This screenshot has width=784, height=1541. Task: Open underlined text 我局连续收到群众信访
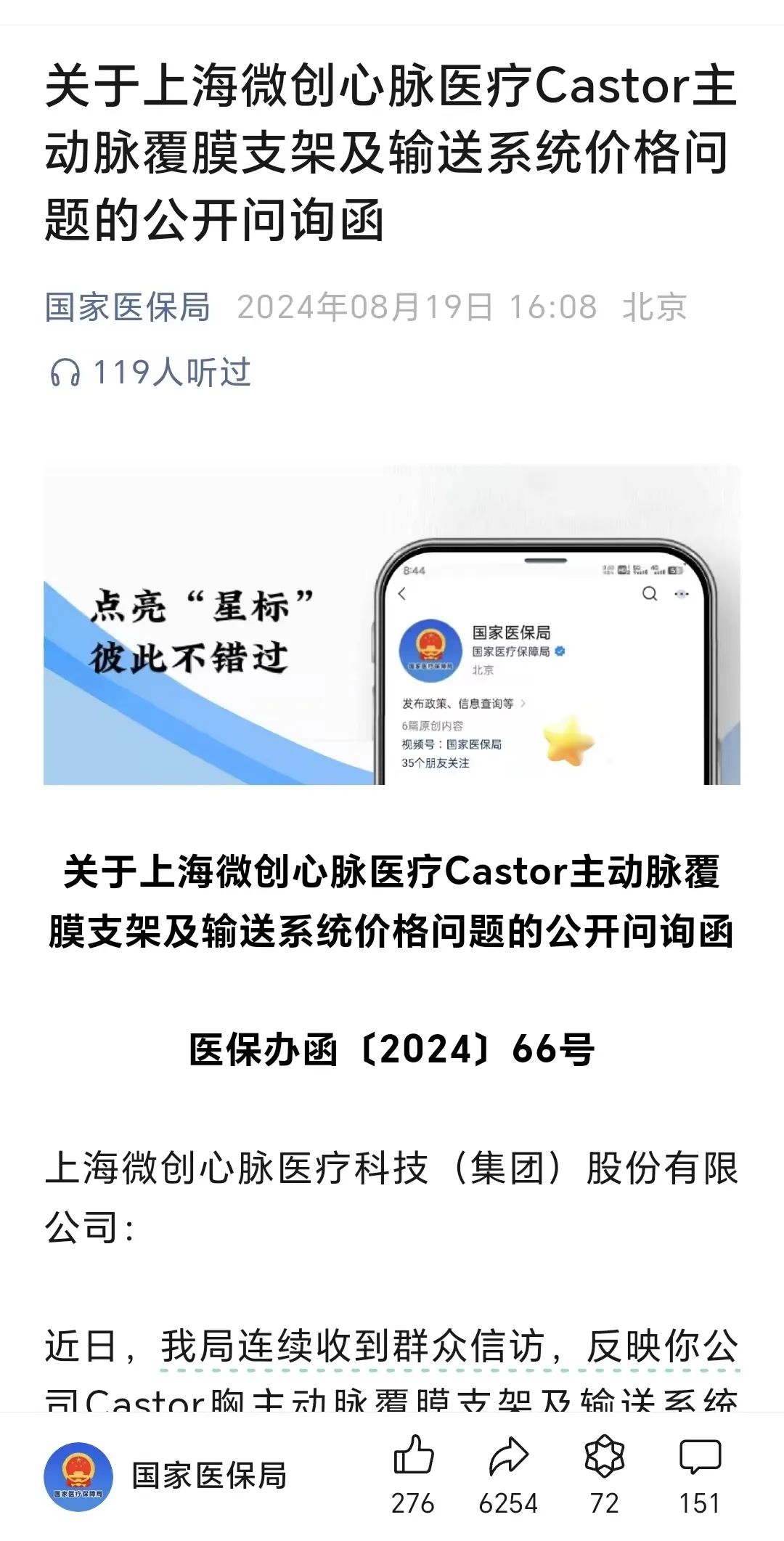pyautogui.click(x=353, y=1346)
